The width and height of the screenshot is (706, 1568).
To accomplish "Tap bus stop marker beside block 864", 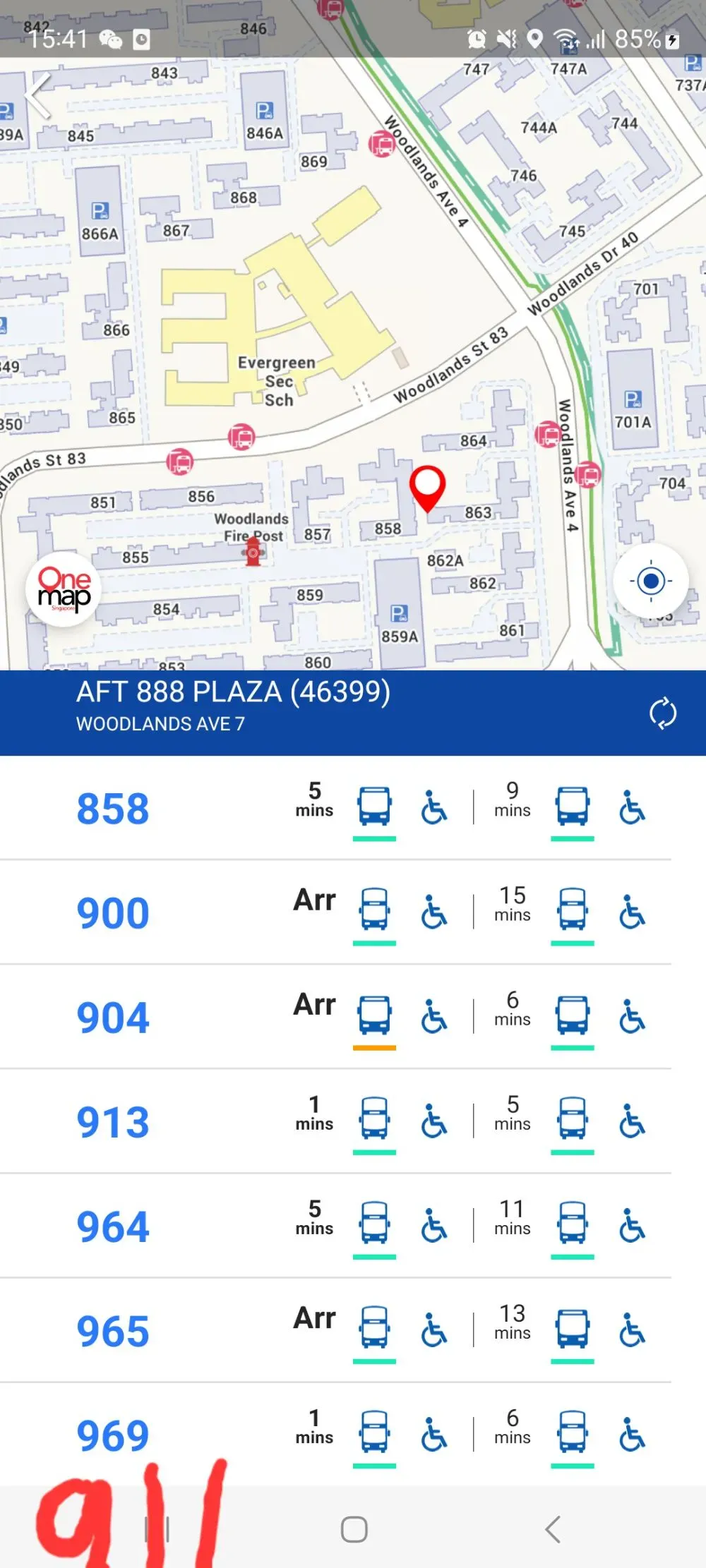I will (548, 434).
